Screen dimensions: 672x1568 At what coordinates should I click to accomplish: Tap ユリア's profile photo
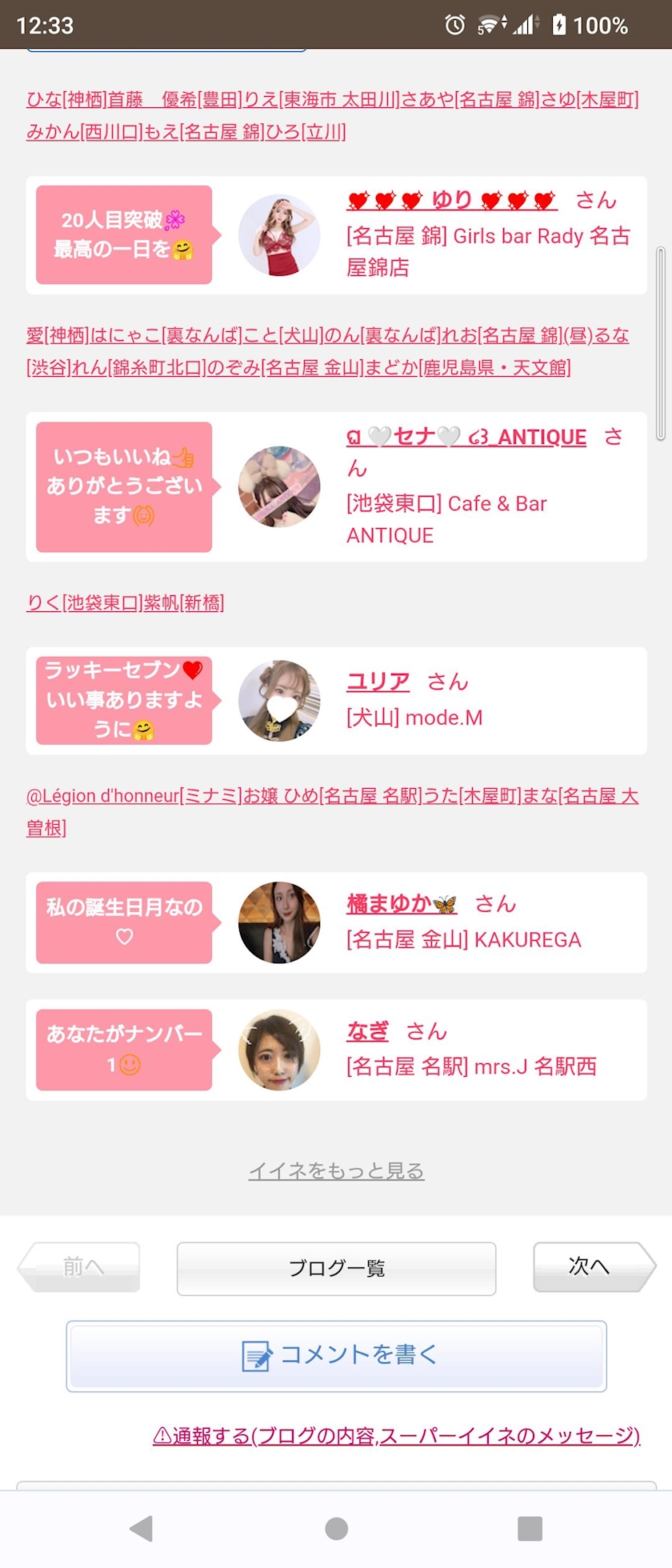[x=279, y=701]
